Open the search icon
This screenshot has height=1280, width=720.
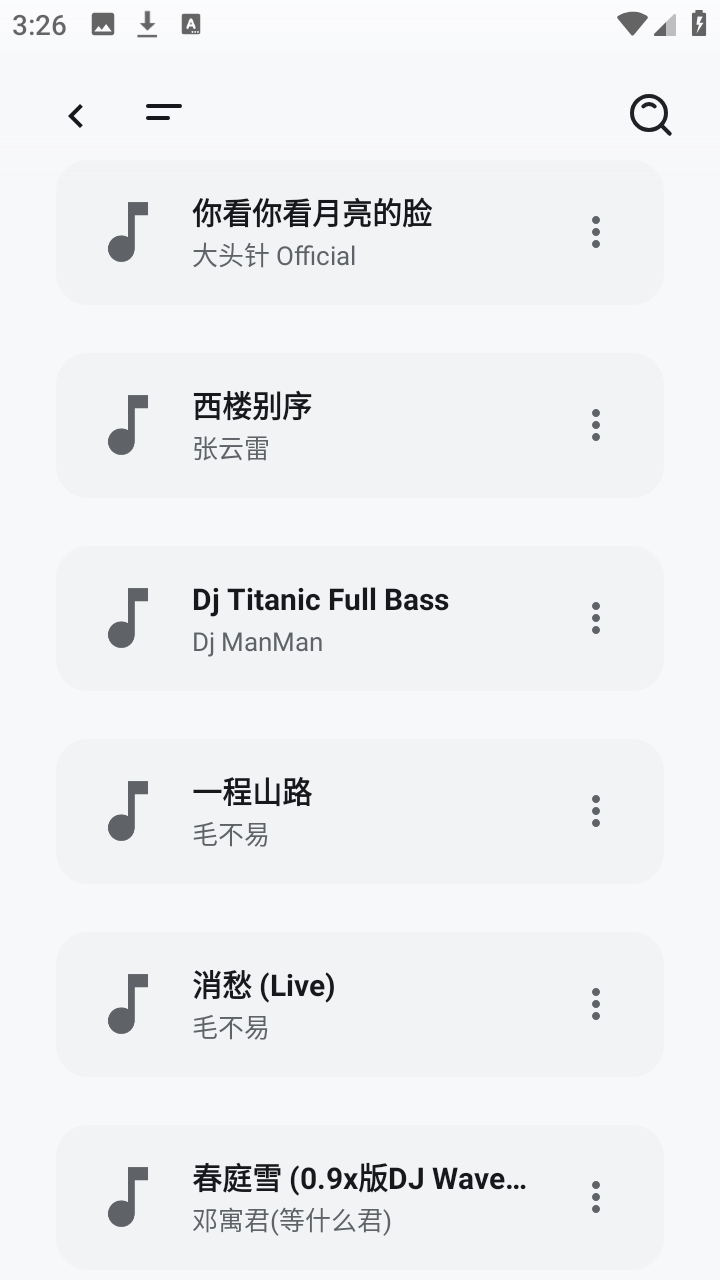651,115
